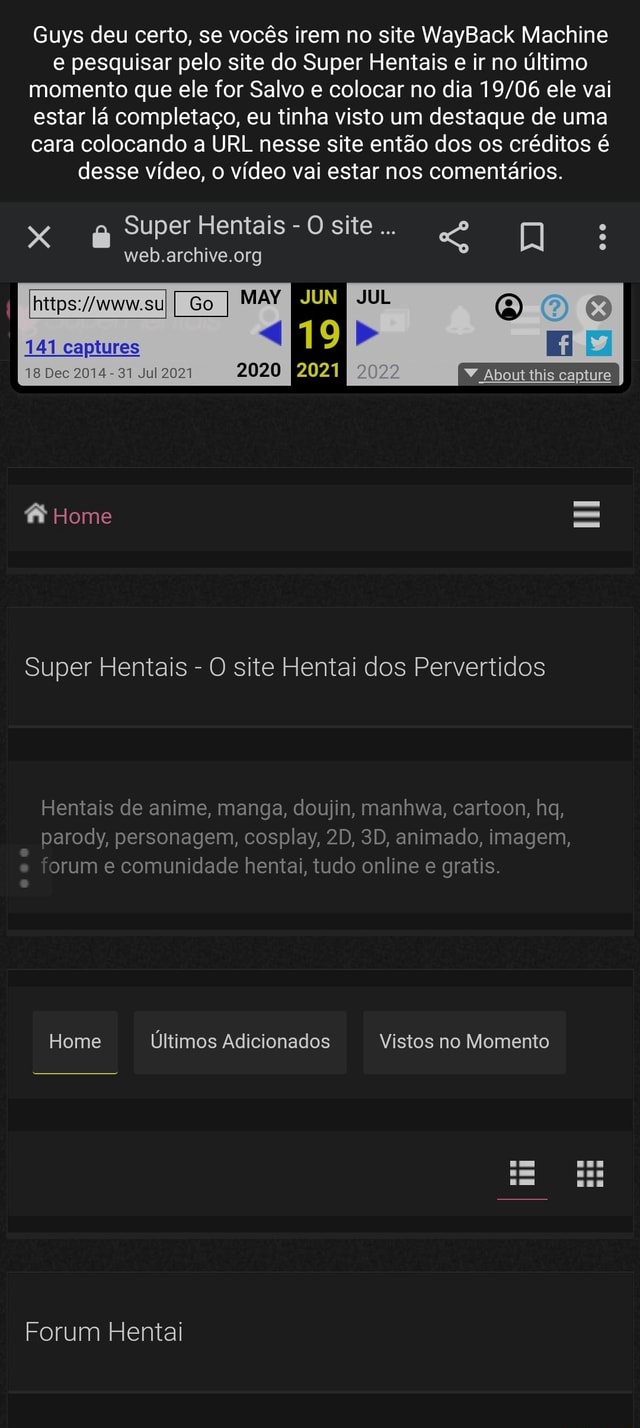The width and height of the screenshot is (640, 1428).
Task: Select year 2020 in the timeline
Action: coord(258,371)
